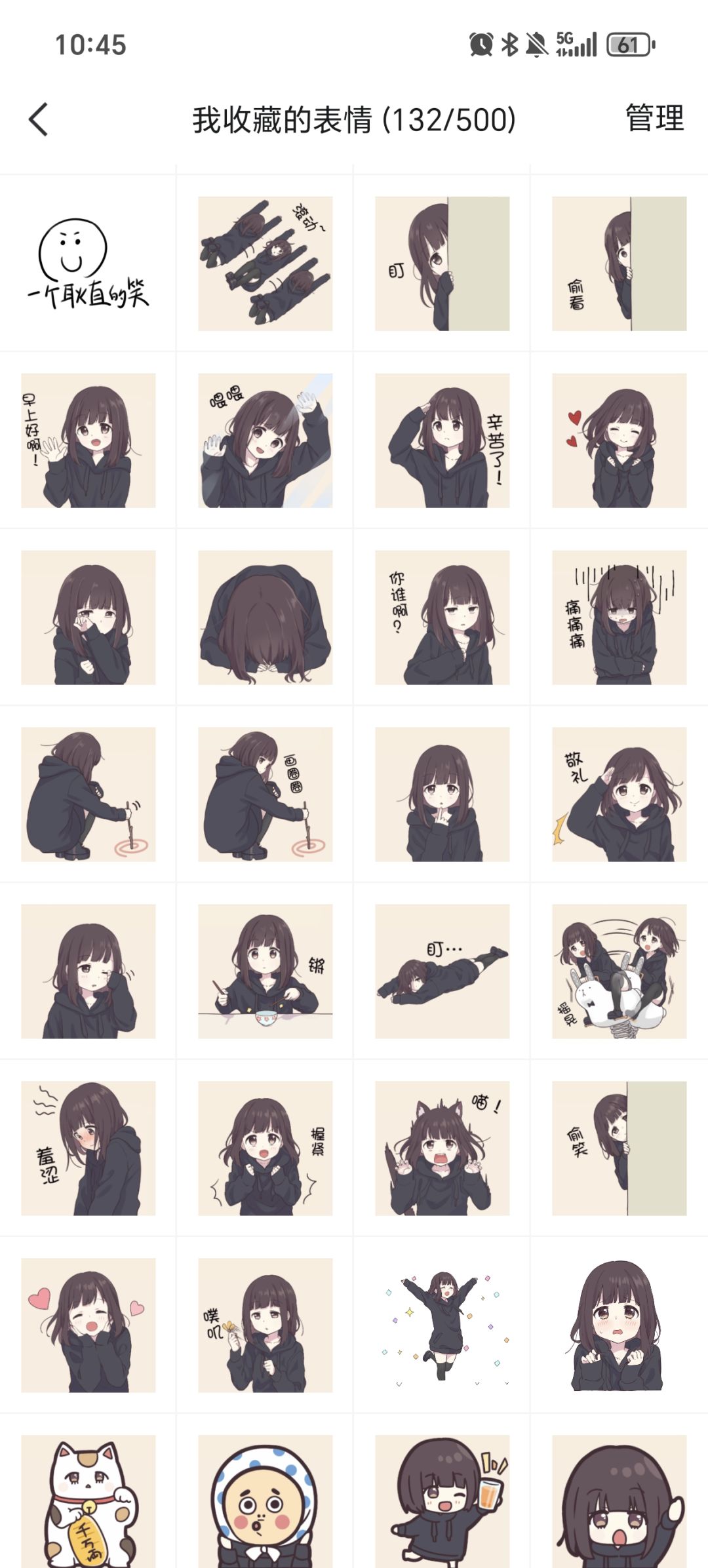Choose the jumping girl with confetti sticker
The image size is (708, 1568).
[442, 1325]
